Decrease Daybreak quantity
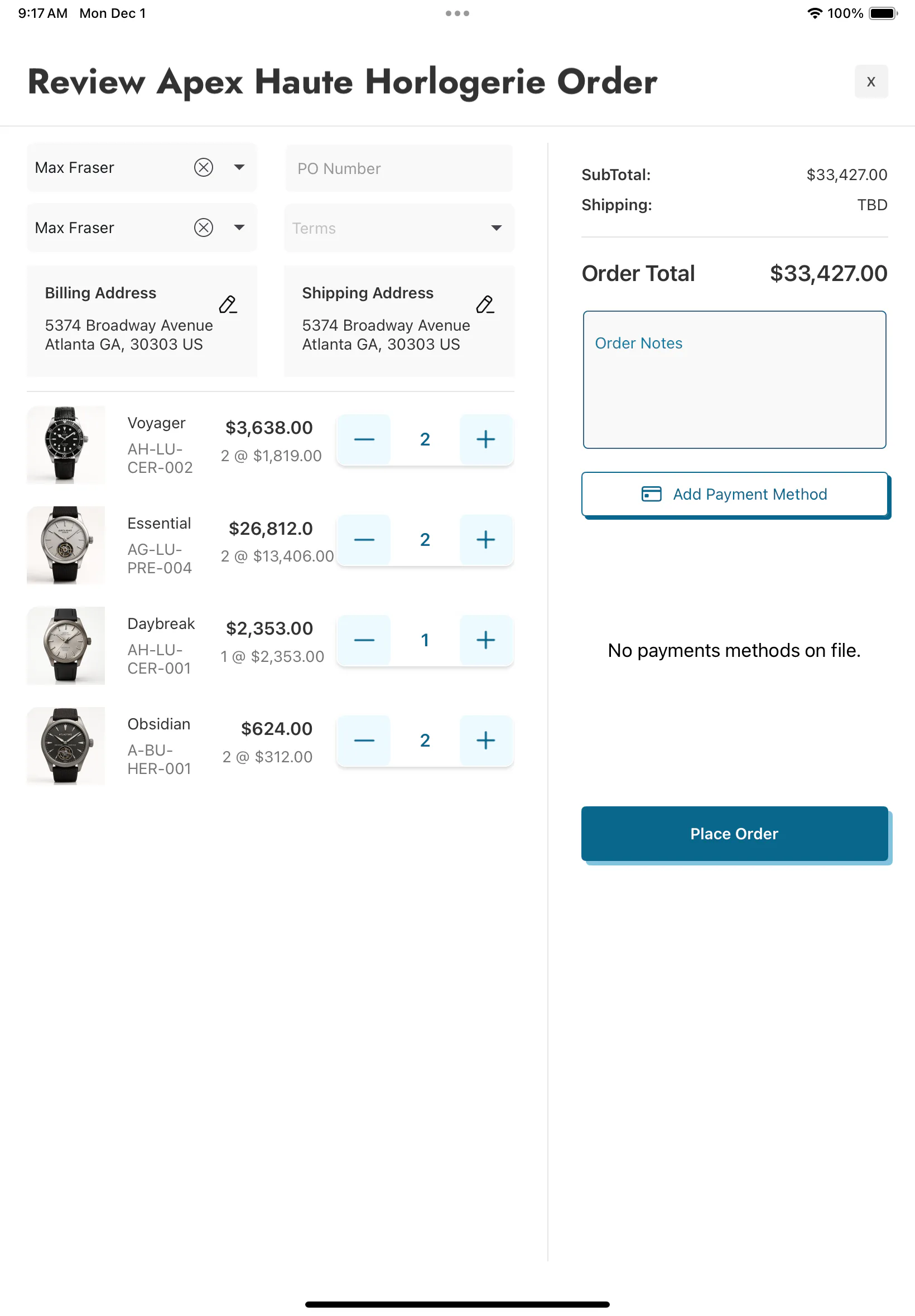 coord(364,640)
